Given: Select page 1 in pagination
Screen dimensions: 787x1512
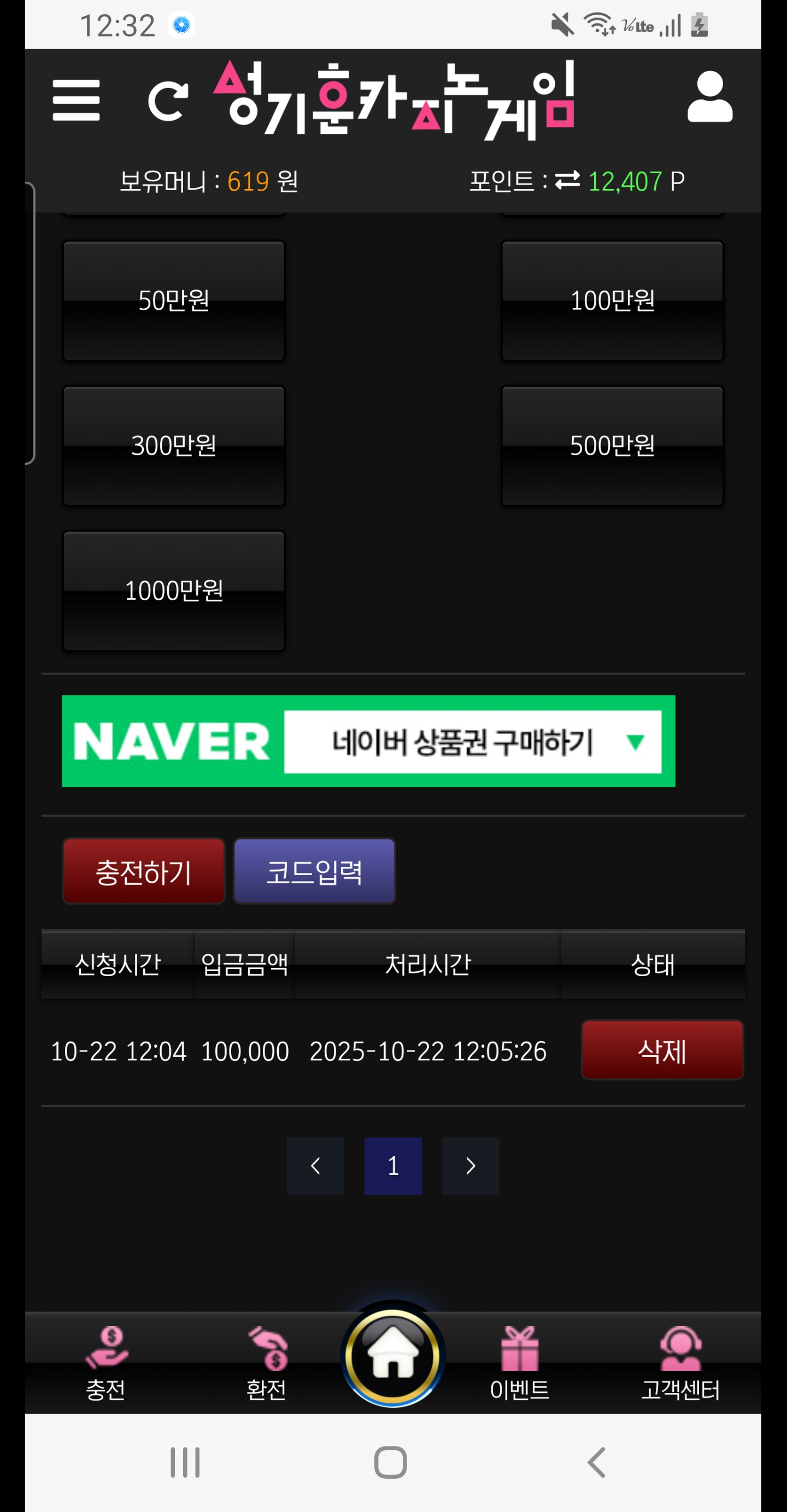Looking at the screenshot, I should [393, 1166].
